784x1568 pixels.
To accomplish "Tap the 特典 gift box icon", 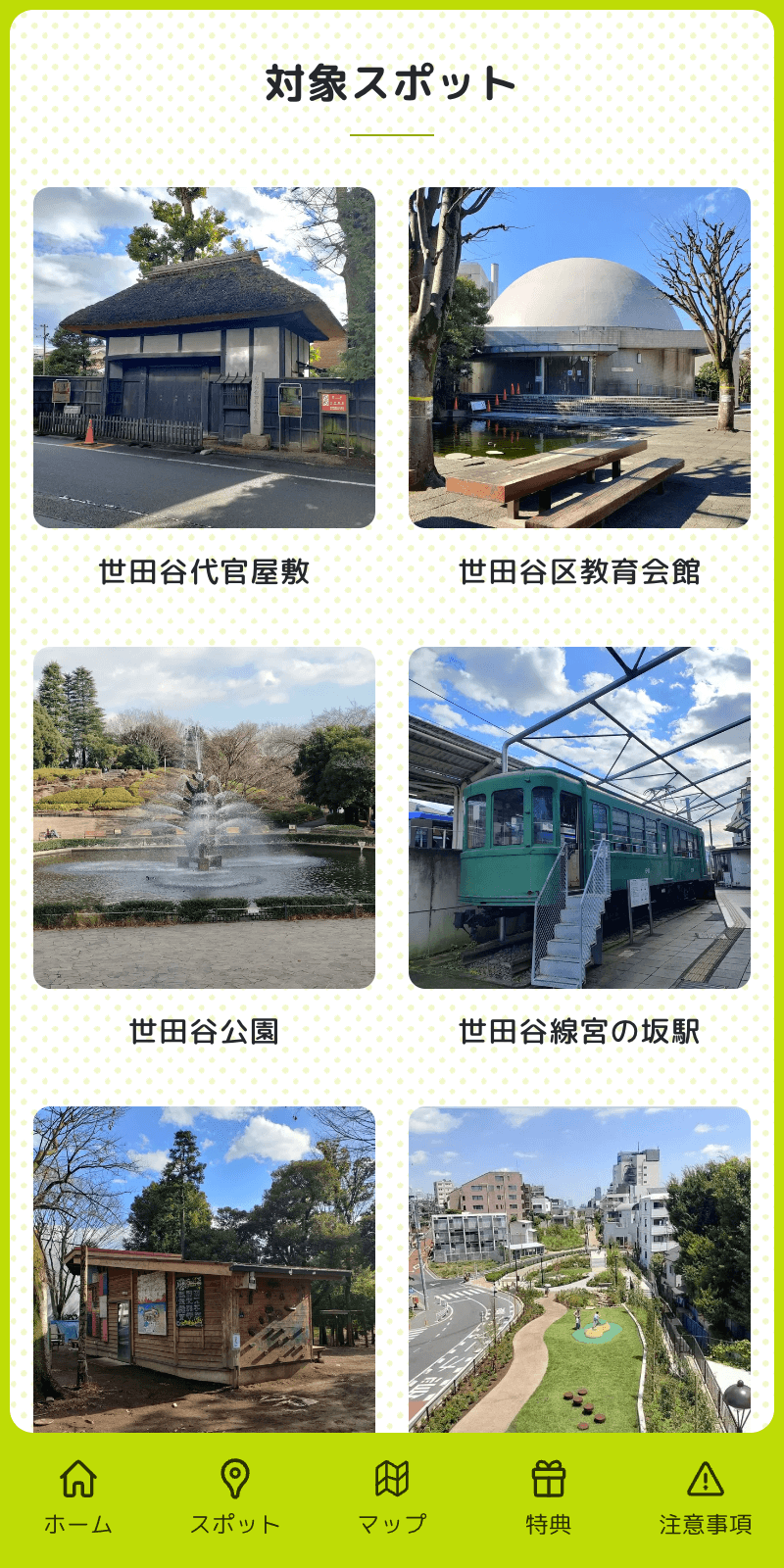I will [x=549, y=1477].
